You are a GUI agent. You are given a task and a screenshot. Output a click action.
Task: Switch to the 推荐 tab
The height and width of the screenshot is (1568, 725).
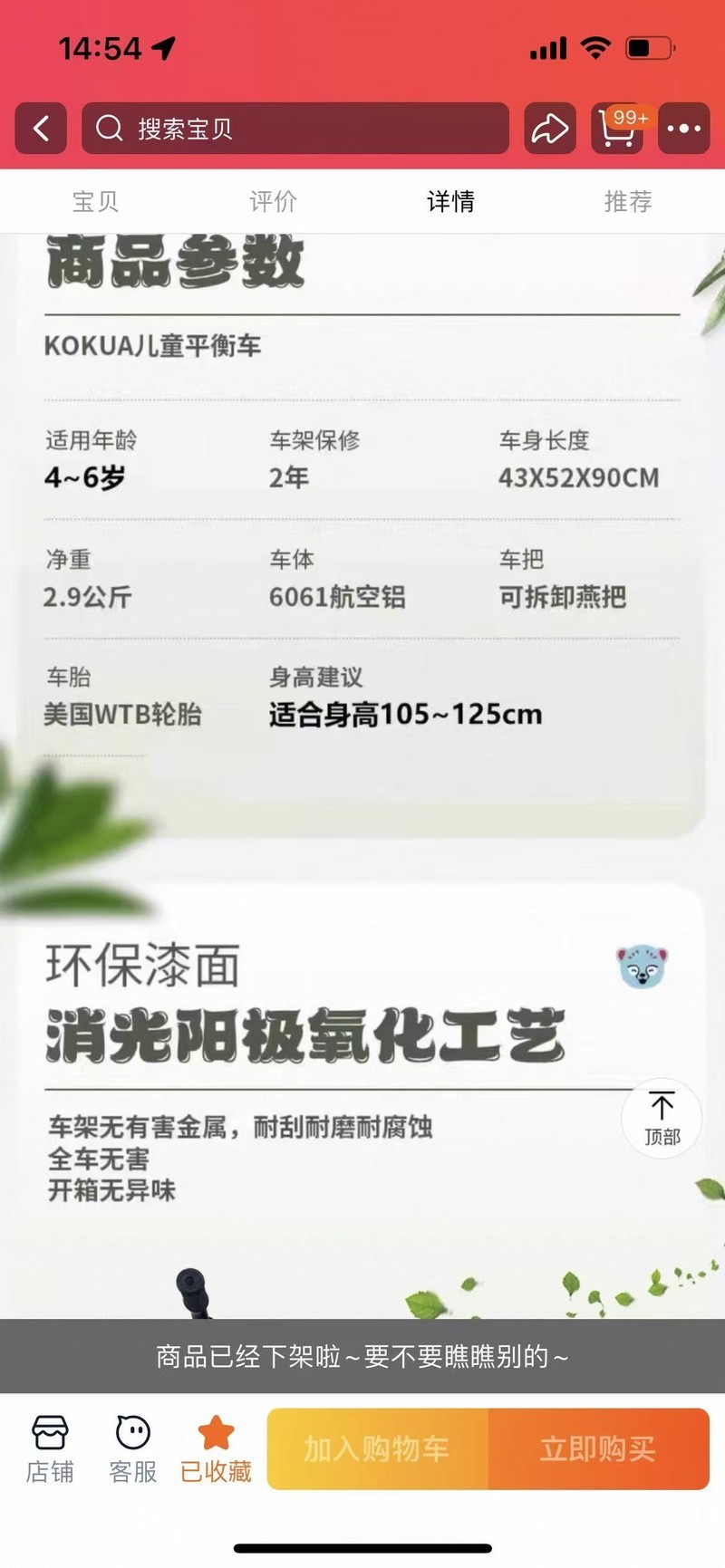pos(628,201)
